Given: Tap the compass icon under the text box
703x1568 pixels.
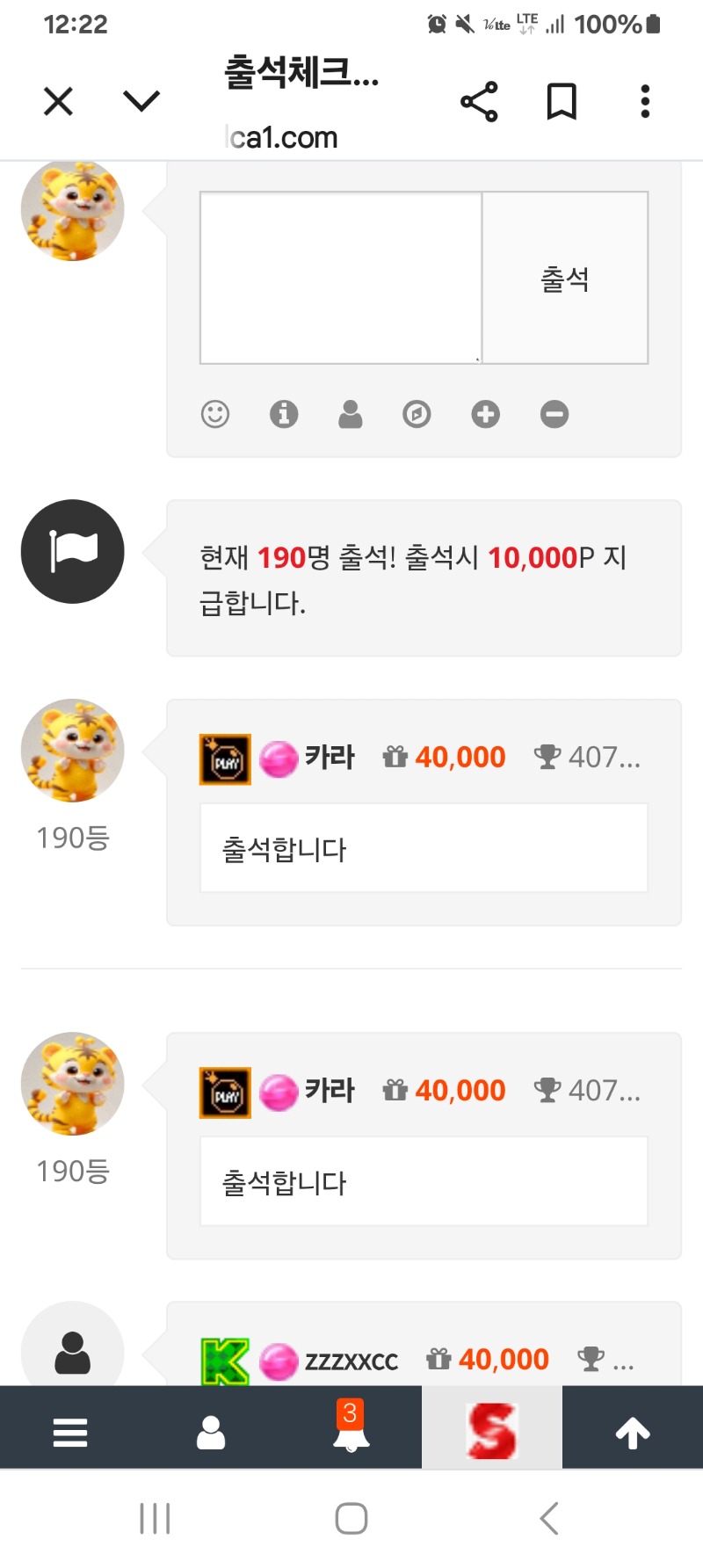Looking at the screenshot, I should pyautogui.click(x=417, y=413).
